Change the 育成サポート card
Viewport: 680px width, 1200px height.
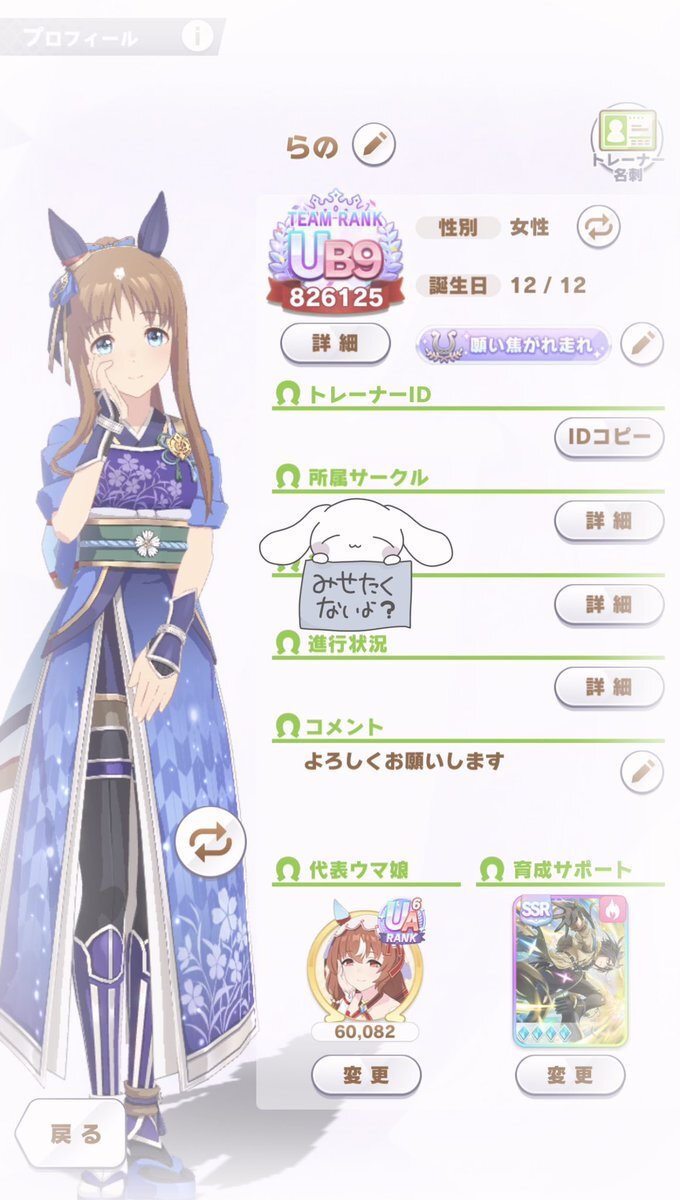(x=570, y=1075)
